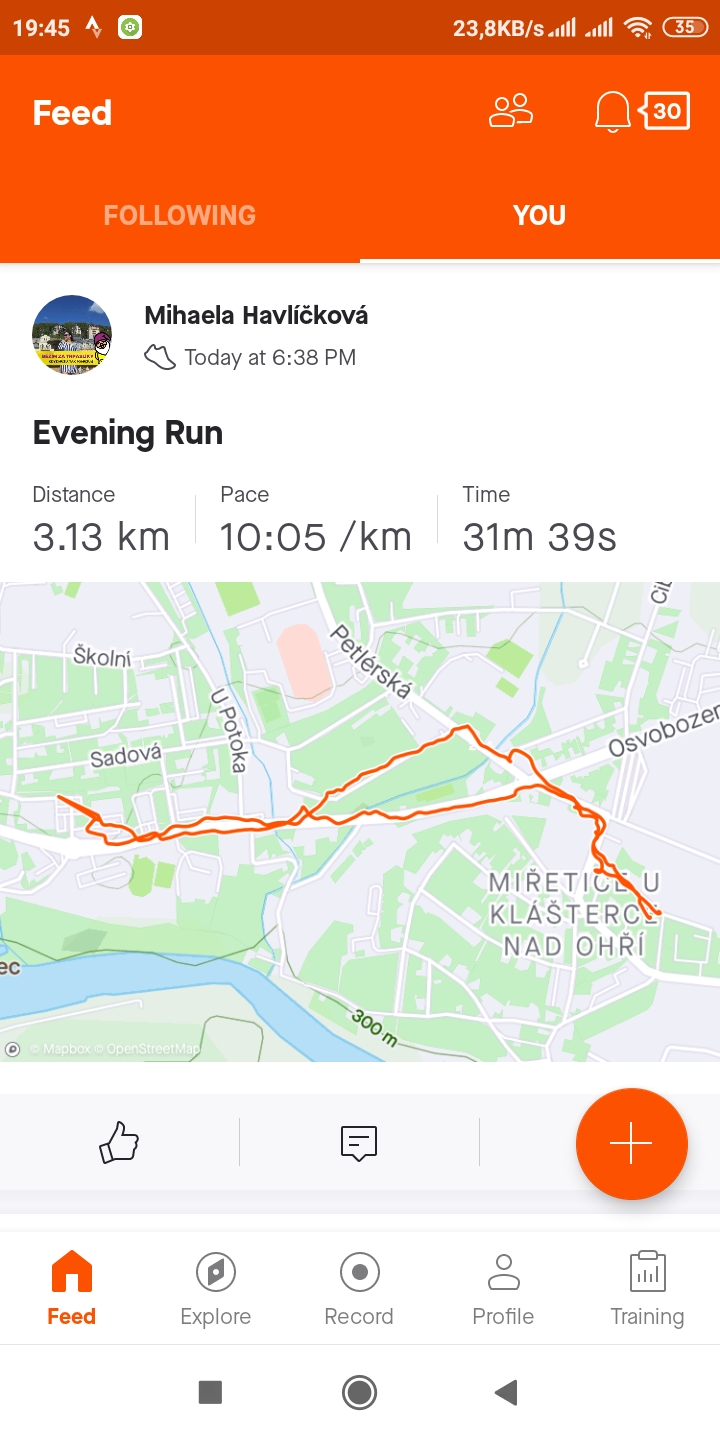Switch to the Following tab
This screenshot has height=1440, width=720.
[x=180, y=215]
